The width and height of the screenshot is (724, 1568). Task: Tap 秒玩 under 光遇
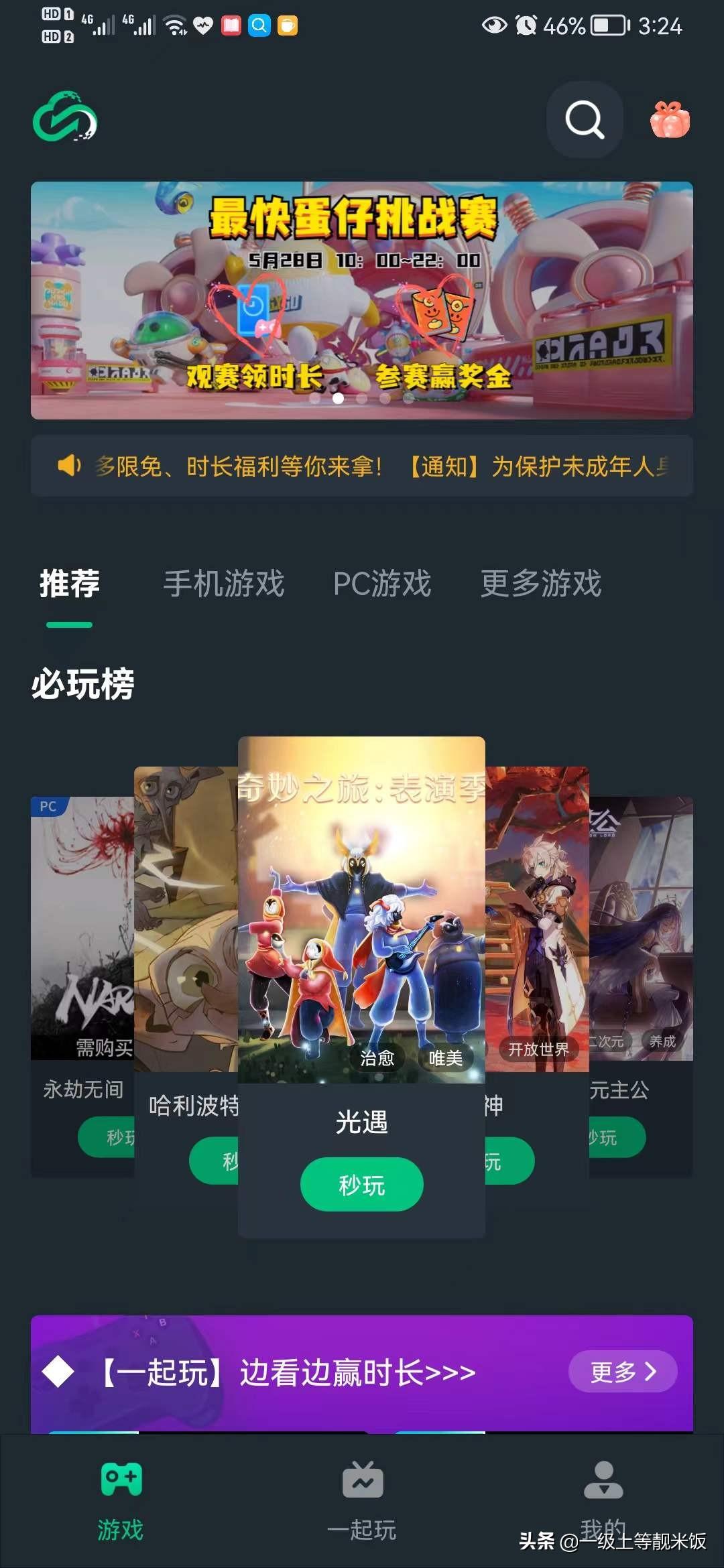click(x=361, y=1184)
